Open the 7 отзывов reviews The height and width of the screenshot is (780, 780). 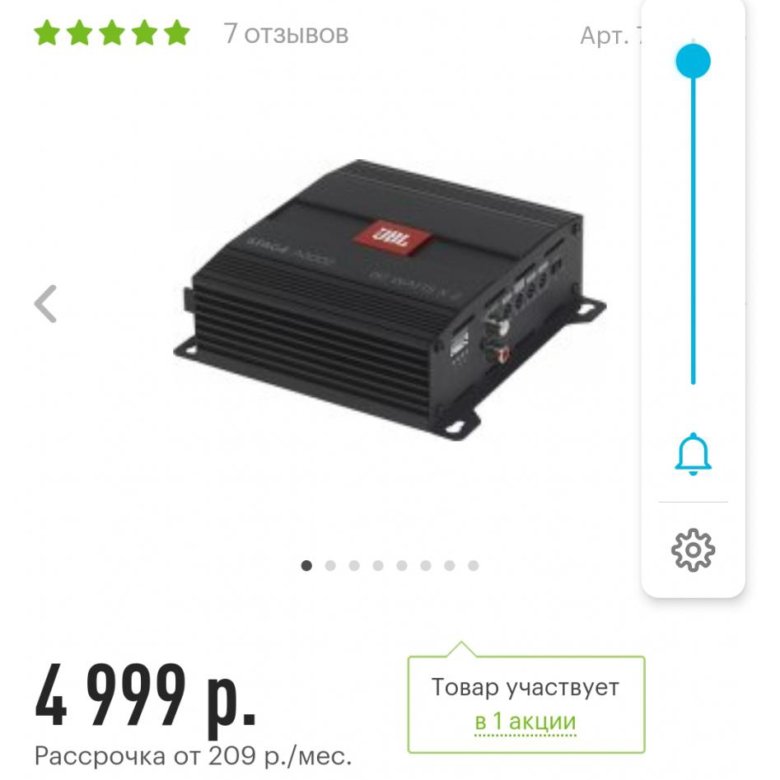[286, 34]
